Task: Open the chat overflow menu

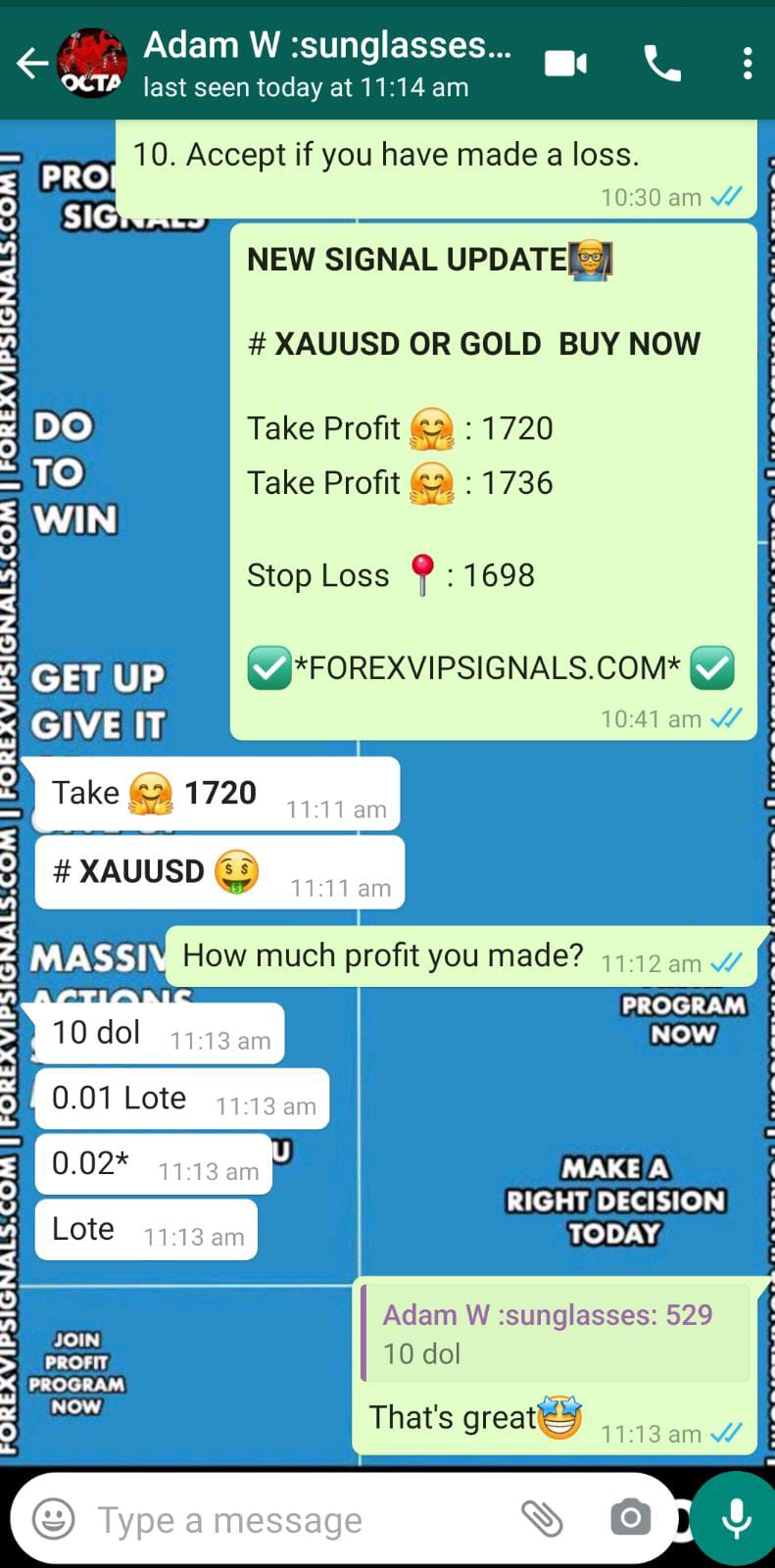Action: point(748,65)
